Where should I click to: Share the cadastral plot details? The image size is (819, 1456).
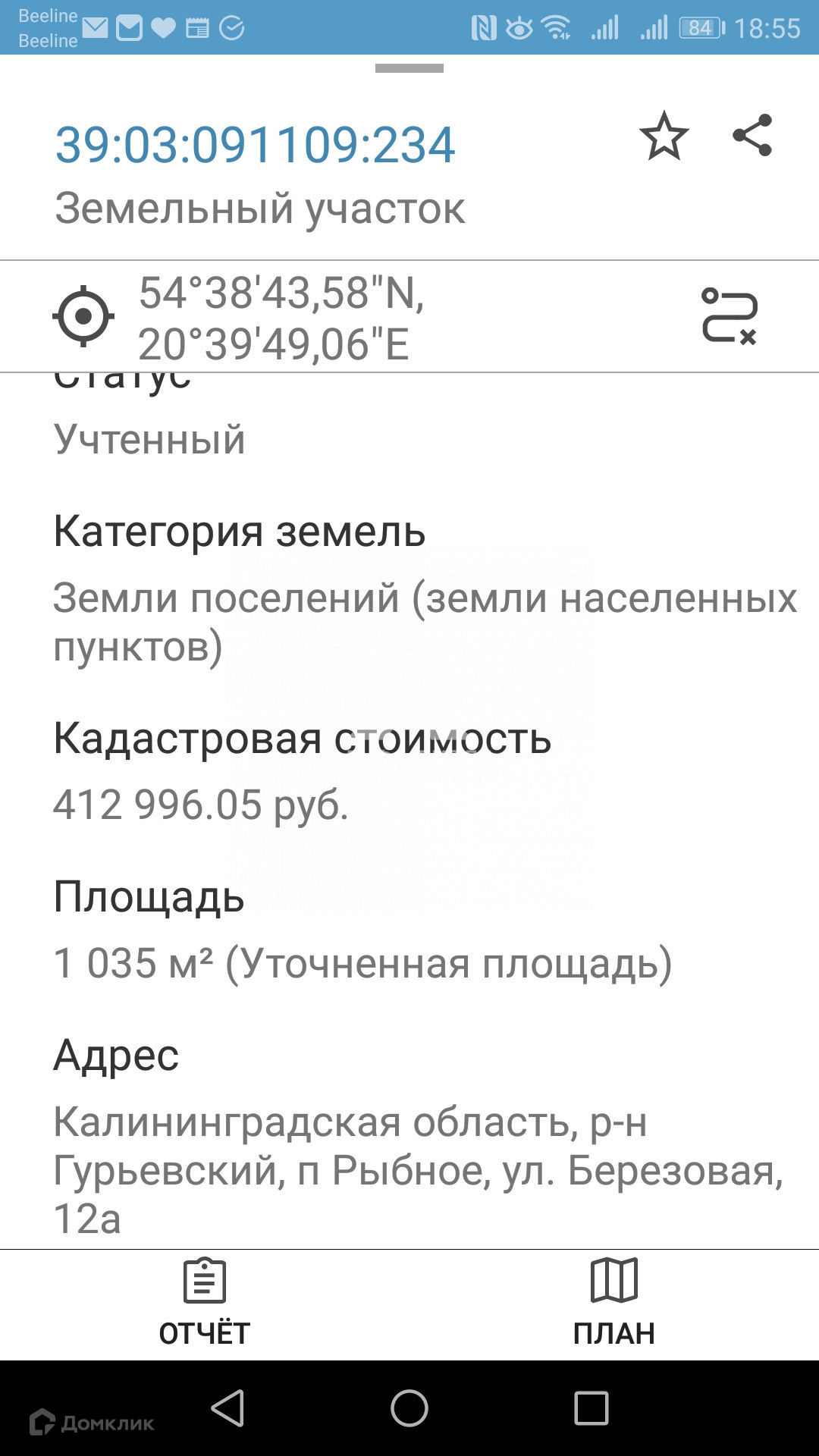point(752,136)
